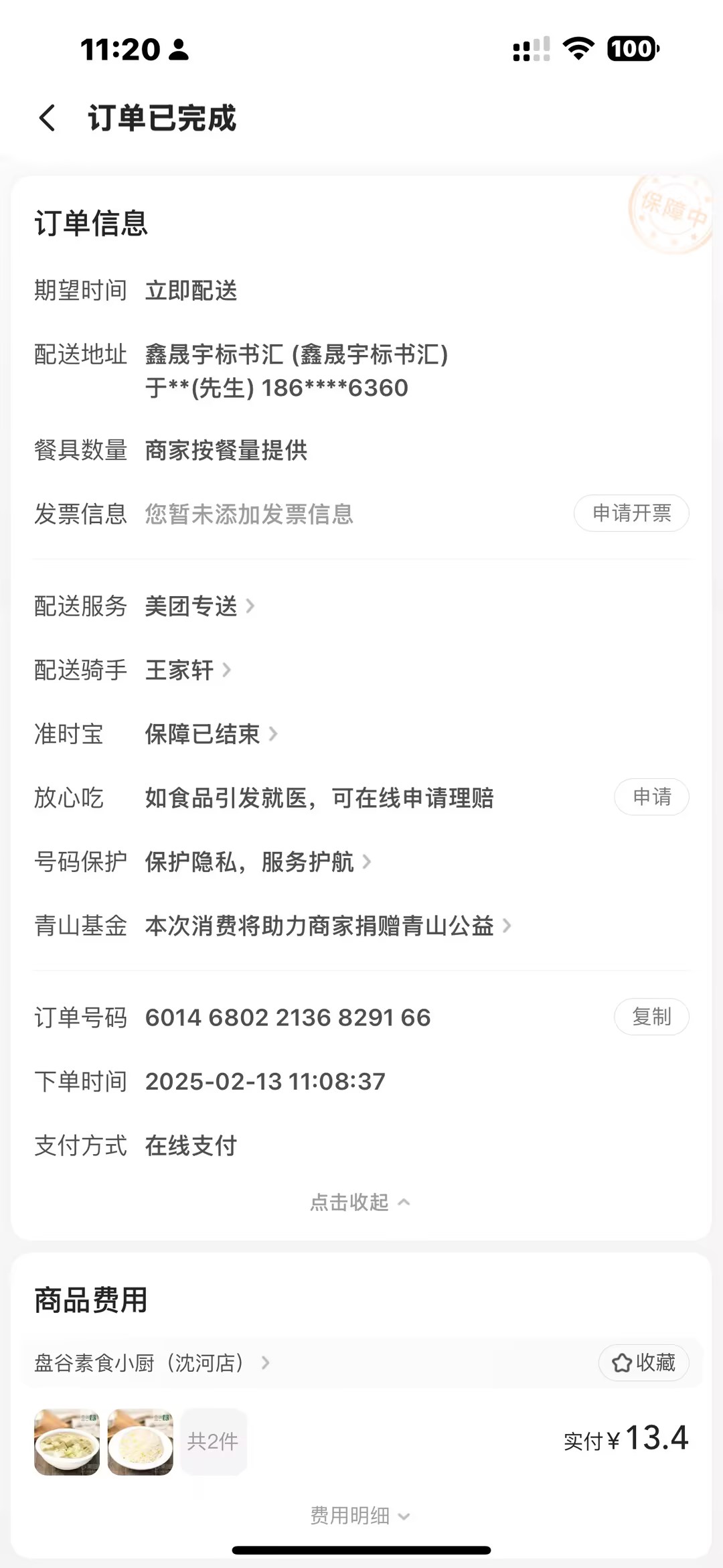The image size is (723, 1568).
Task: Tap 收藏 to favorite the store
Action: (643, 1362)
